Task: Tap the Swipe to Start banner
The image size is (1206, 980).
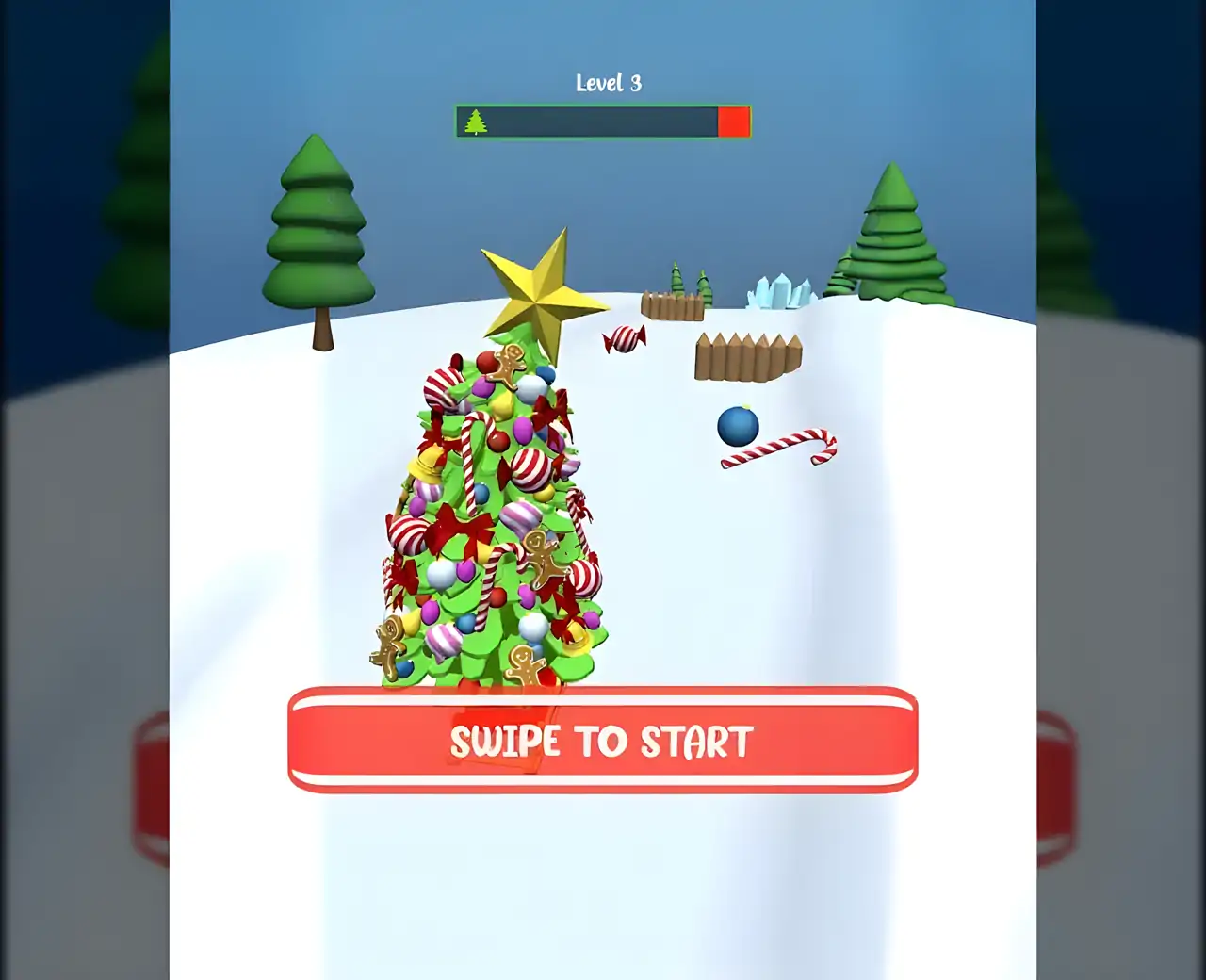Action: coord(602,741)
